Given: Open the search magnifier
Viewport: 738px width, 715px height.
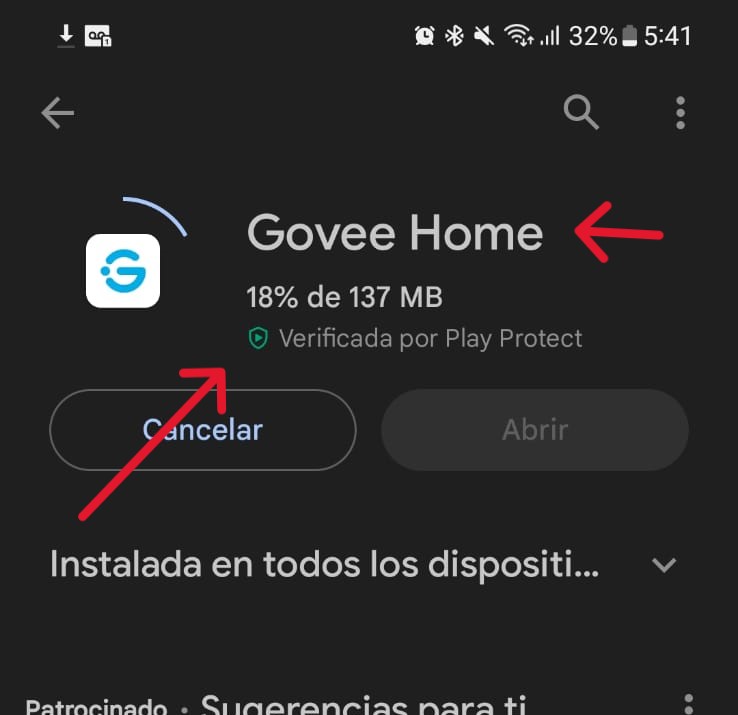Looking at the screenshot, I should tap(581, 113).
